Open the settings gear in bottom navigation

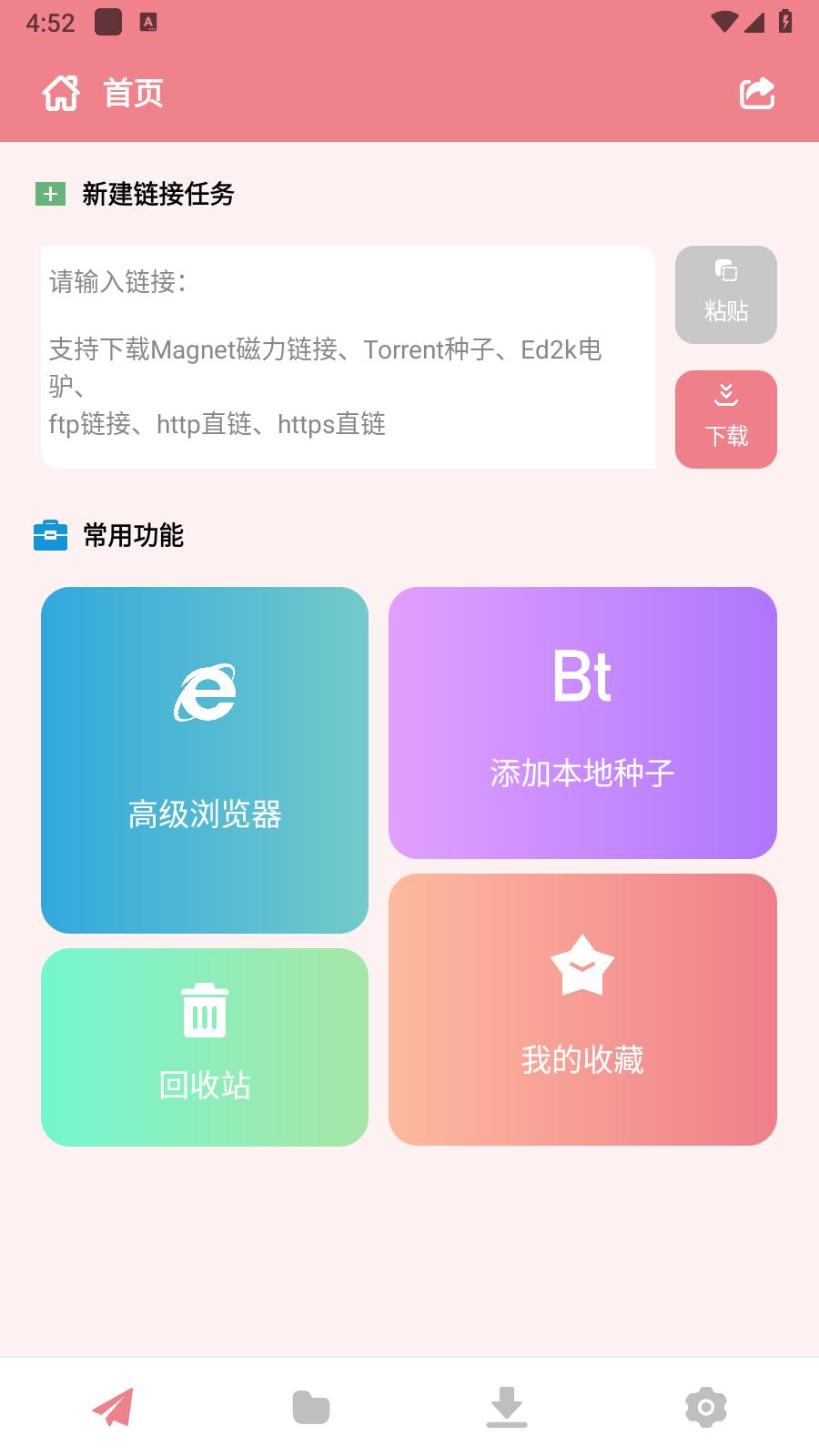click(704, 1407)
